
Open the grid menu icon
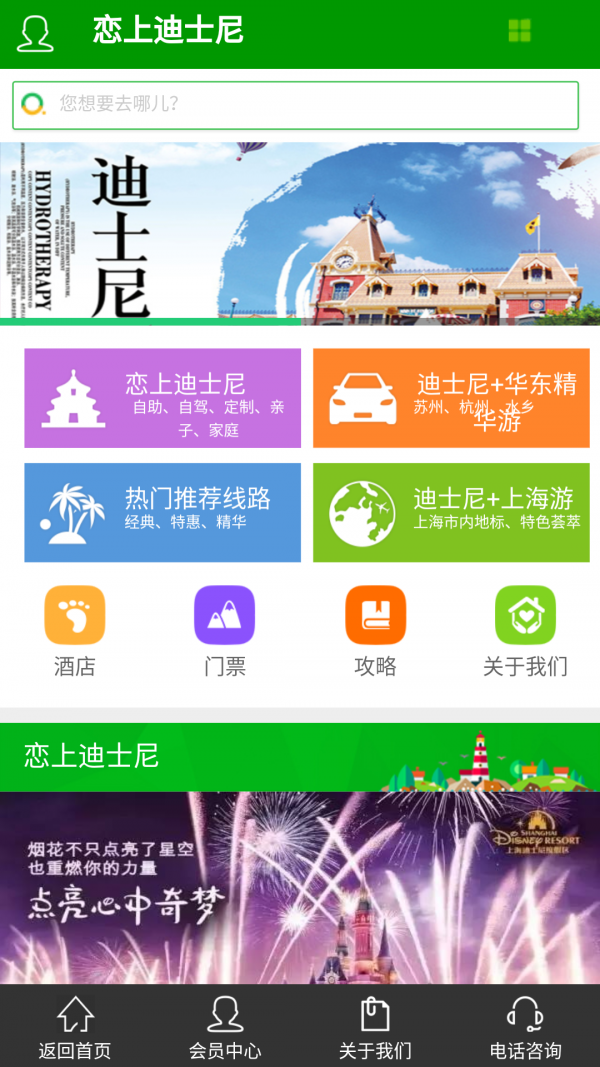point(519,31)
